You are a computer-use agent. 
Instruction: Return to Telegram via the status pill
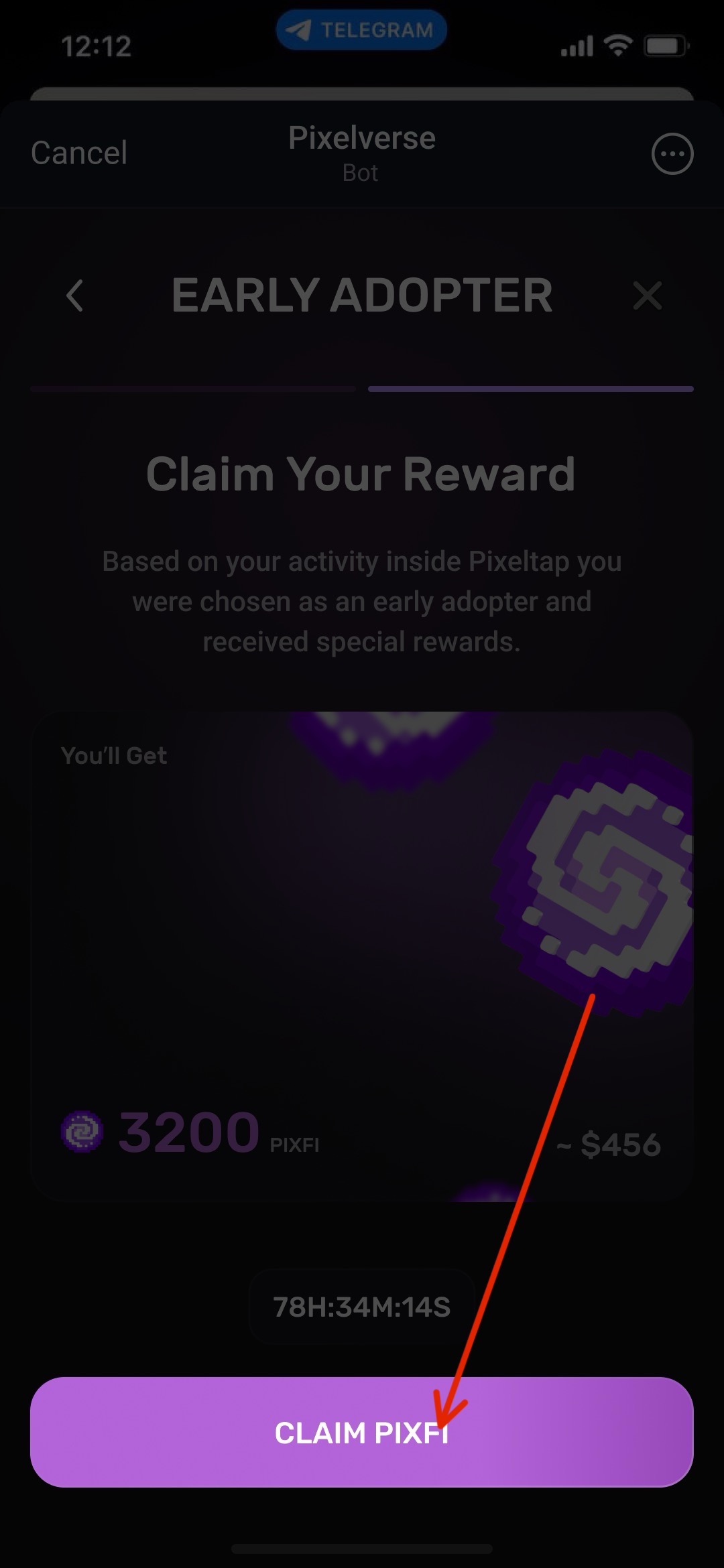[x=361, y=30]
